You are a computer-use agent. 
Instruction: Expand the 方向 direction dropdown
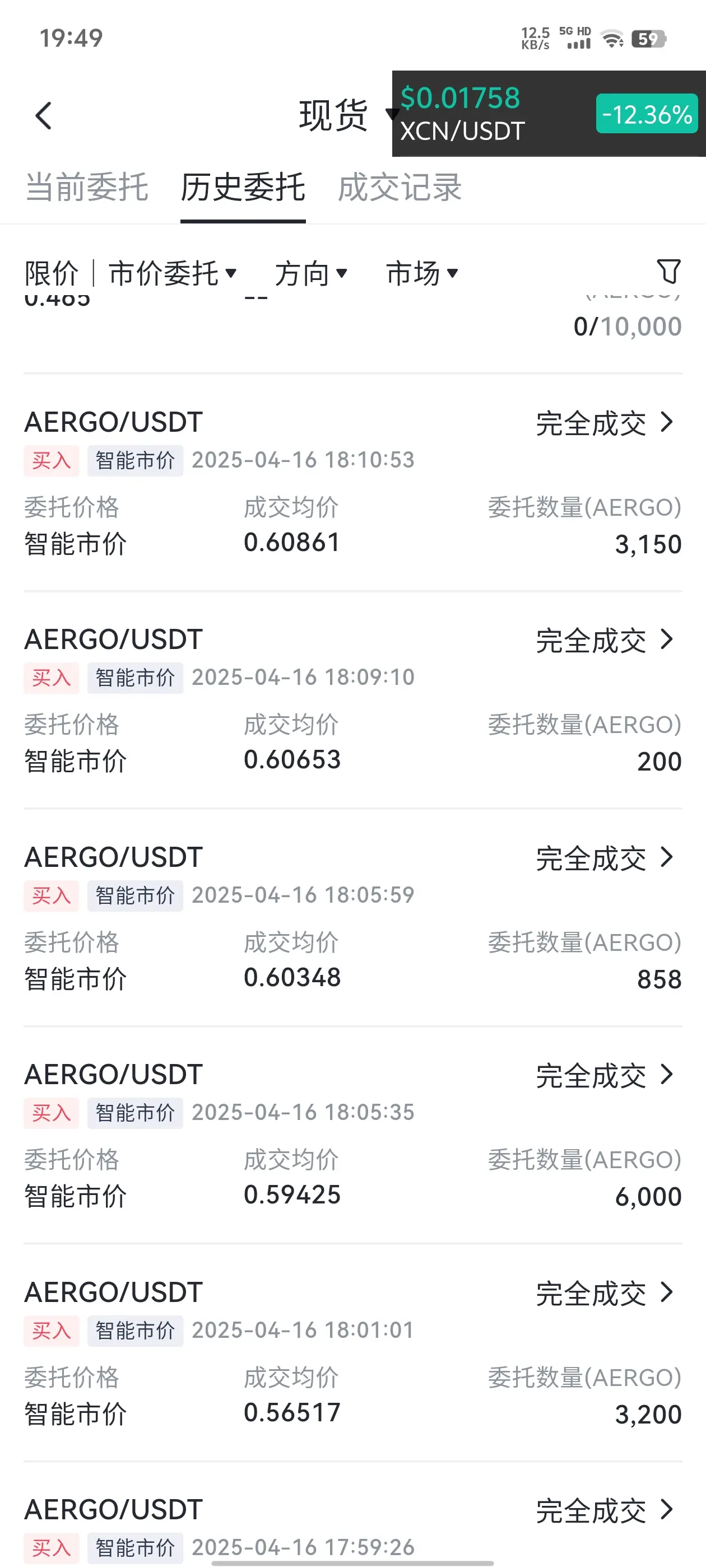click(310, 273)
